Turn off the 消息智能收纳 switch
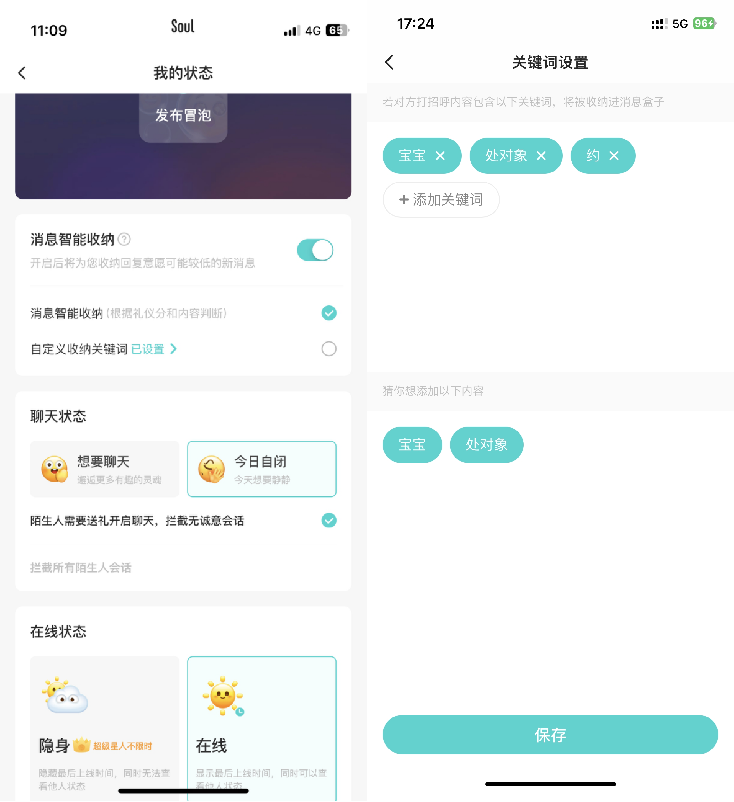 [315, 250]
